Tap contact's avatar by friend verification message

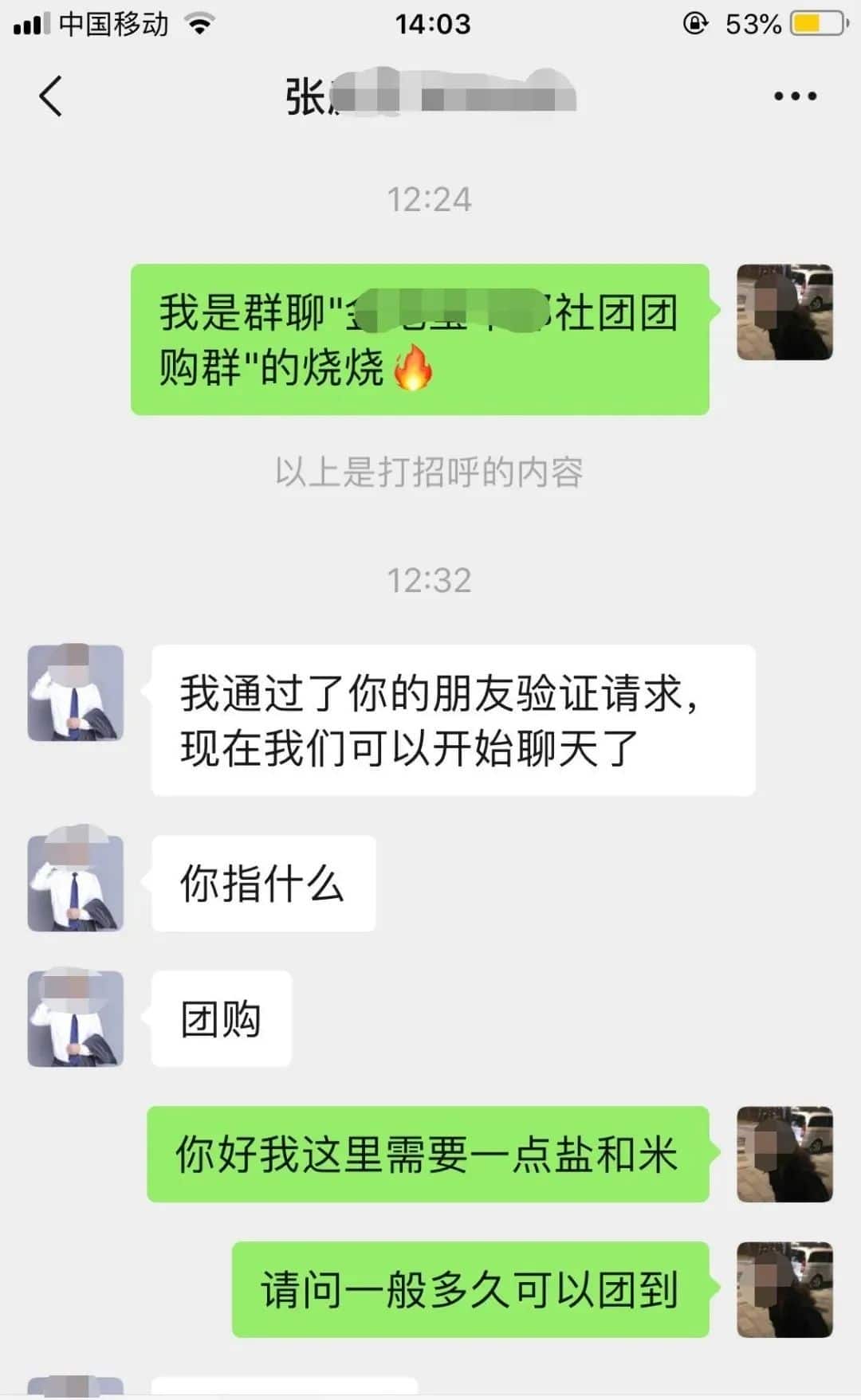coord(76,692)
